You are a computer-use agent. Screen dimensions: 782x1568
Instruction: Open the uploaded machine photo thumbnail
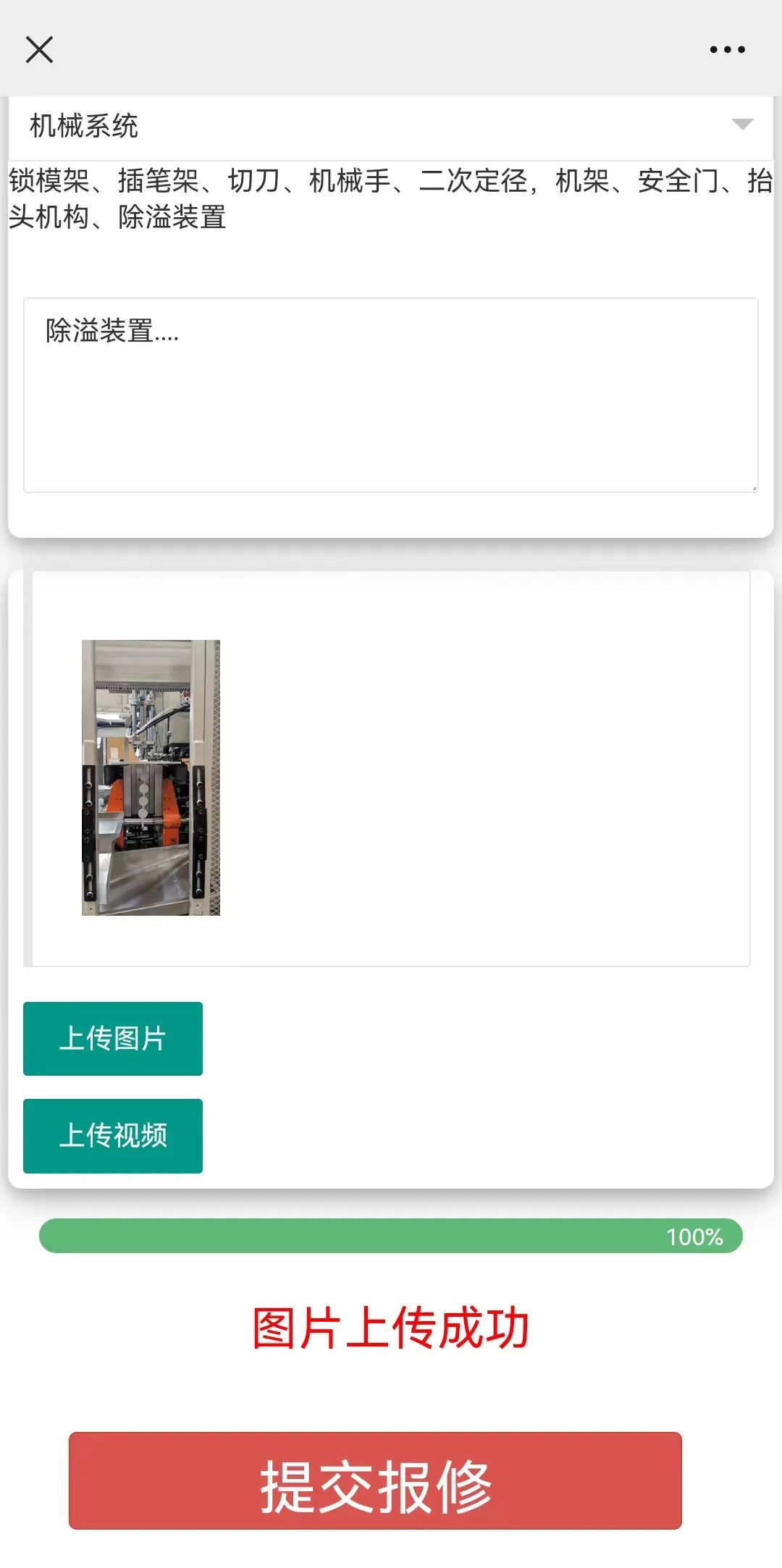(x=151, y=777)
